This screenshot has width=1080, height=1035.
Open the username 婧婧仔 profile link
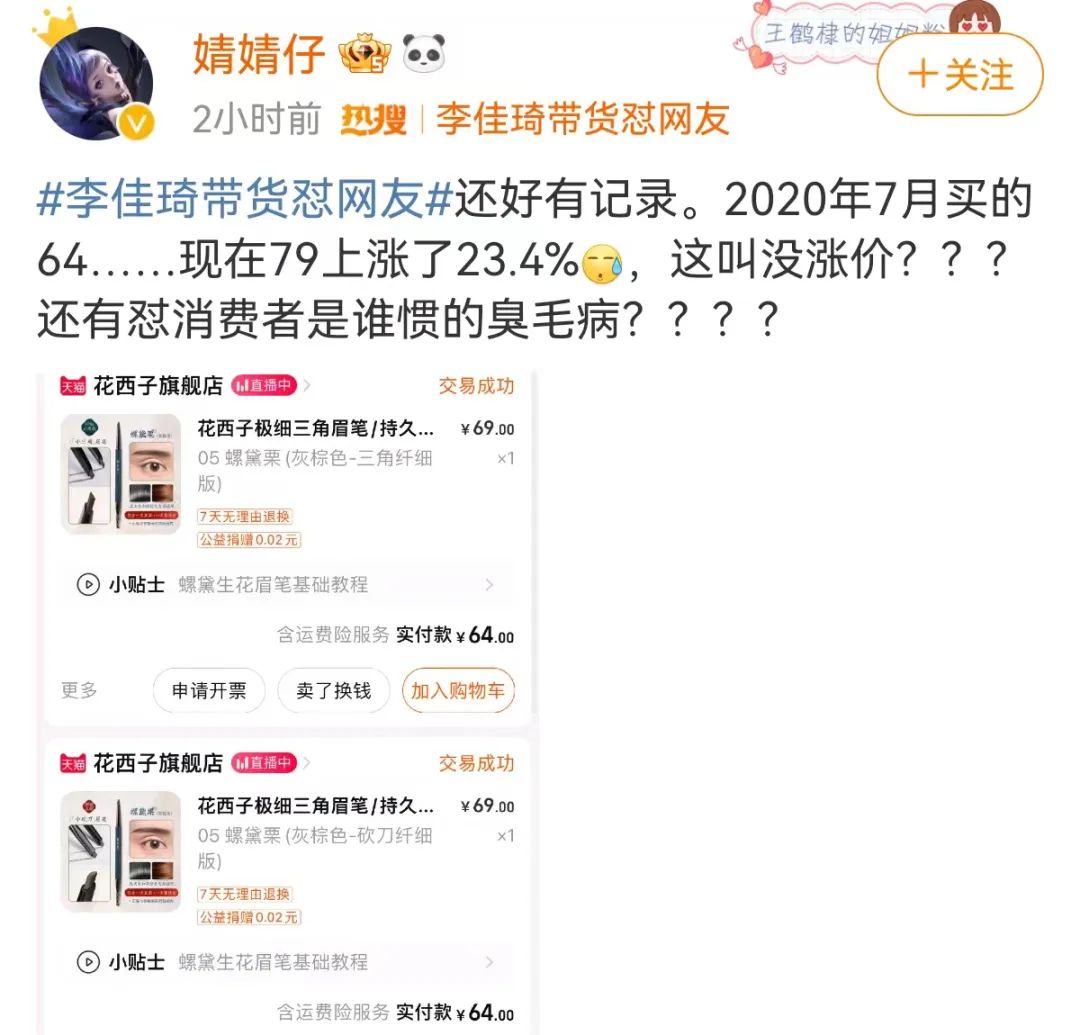point(259,53)
